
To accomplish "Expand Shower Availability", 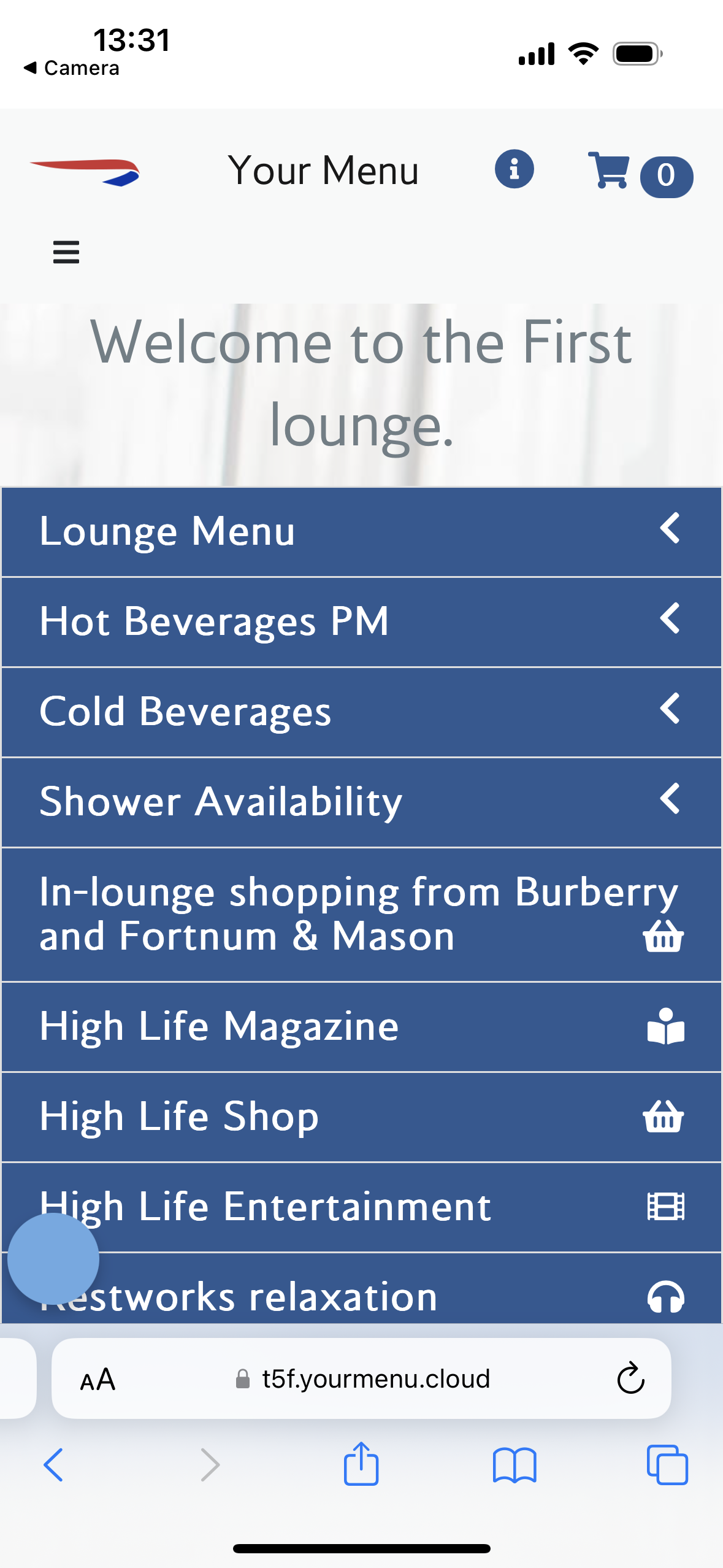I will click(x=361, y=802).
